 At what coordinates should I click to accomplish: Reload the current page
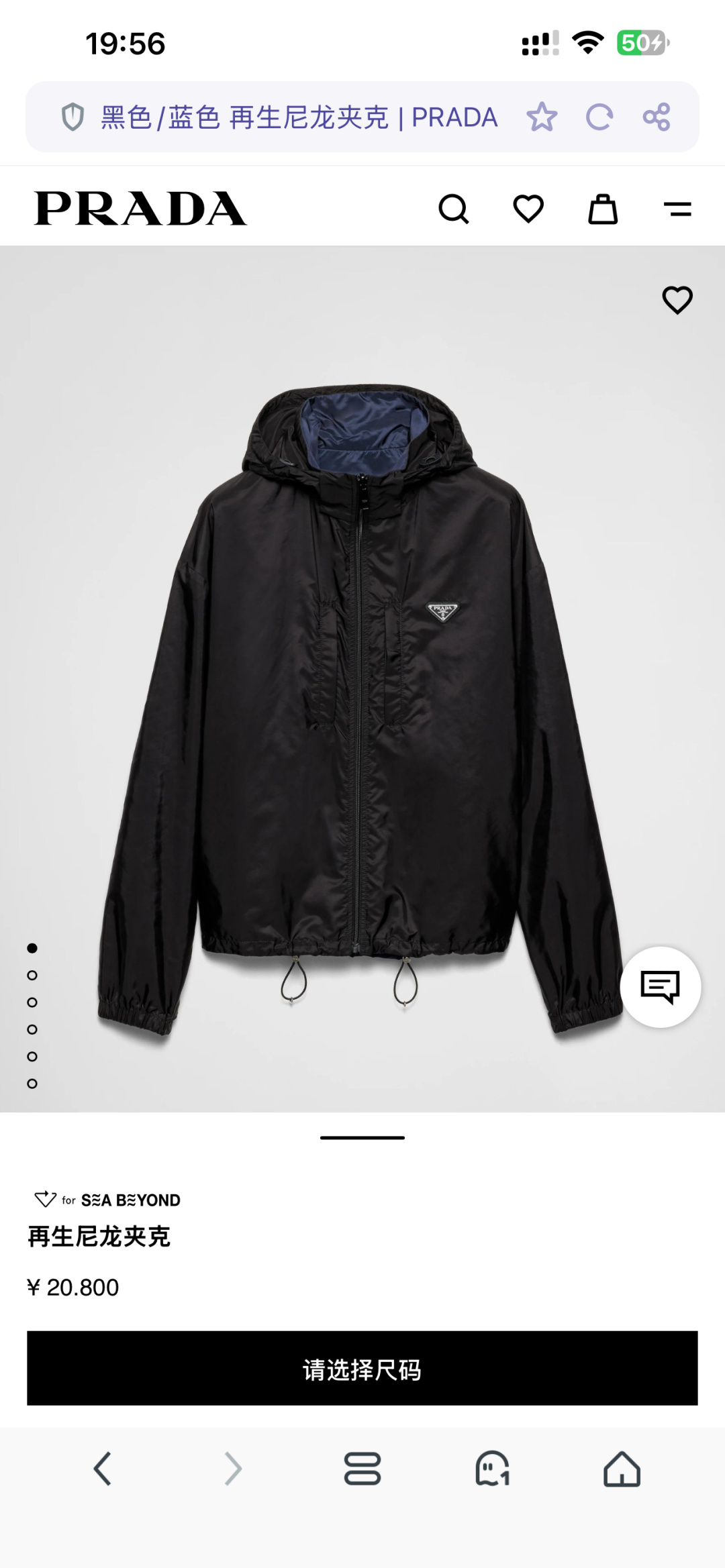(599, 117)
